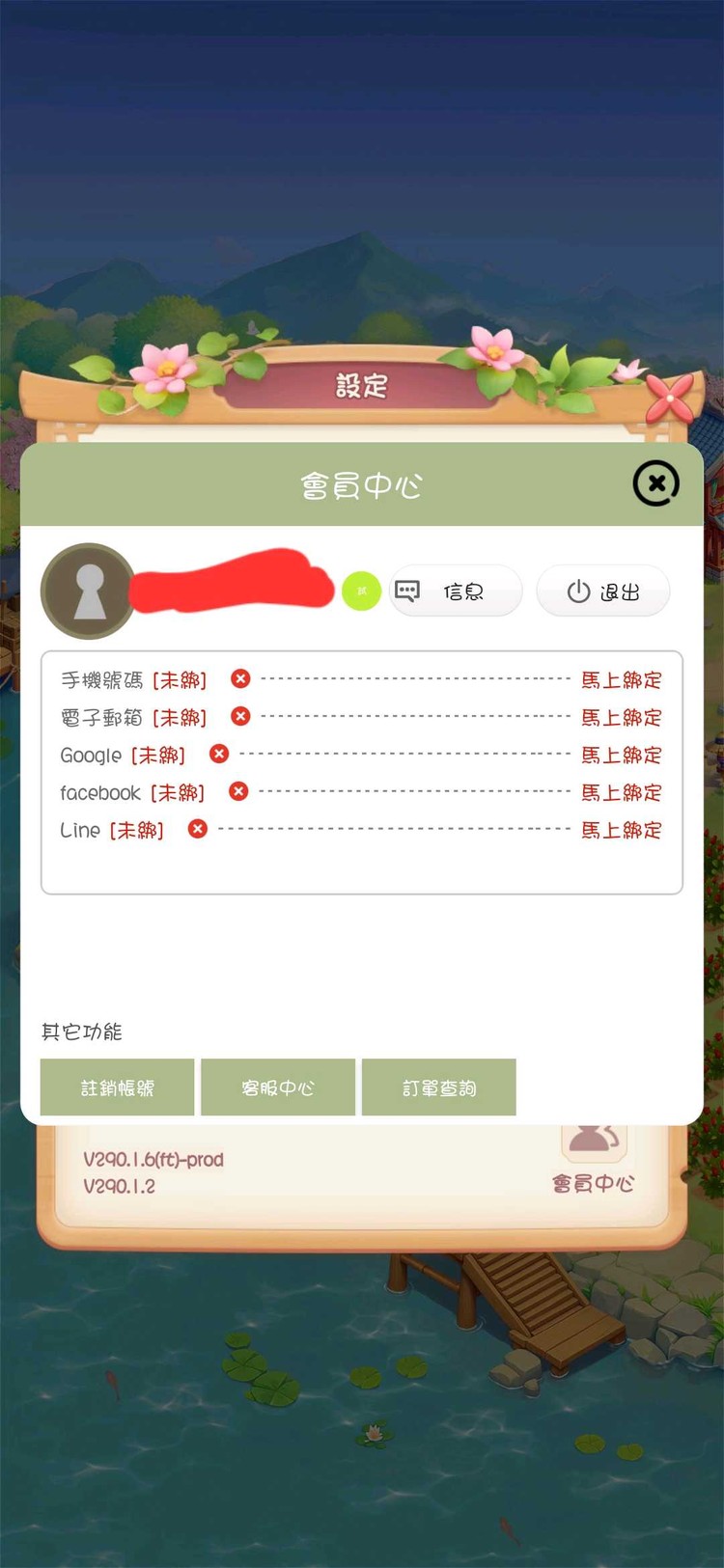Click the red X beside Google
Viewport: 724px width, 1568px height.
(x=218, y=754)
